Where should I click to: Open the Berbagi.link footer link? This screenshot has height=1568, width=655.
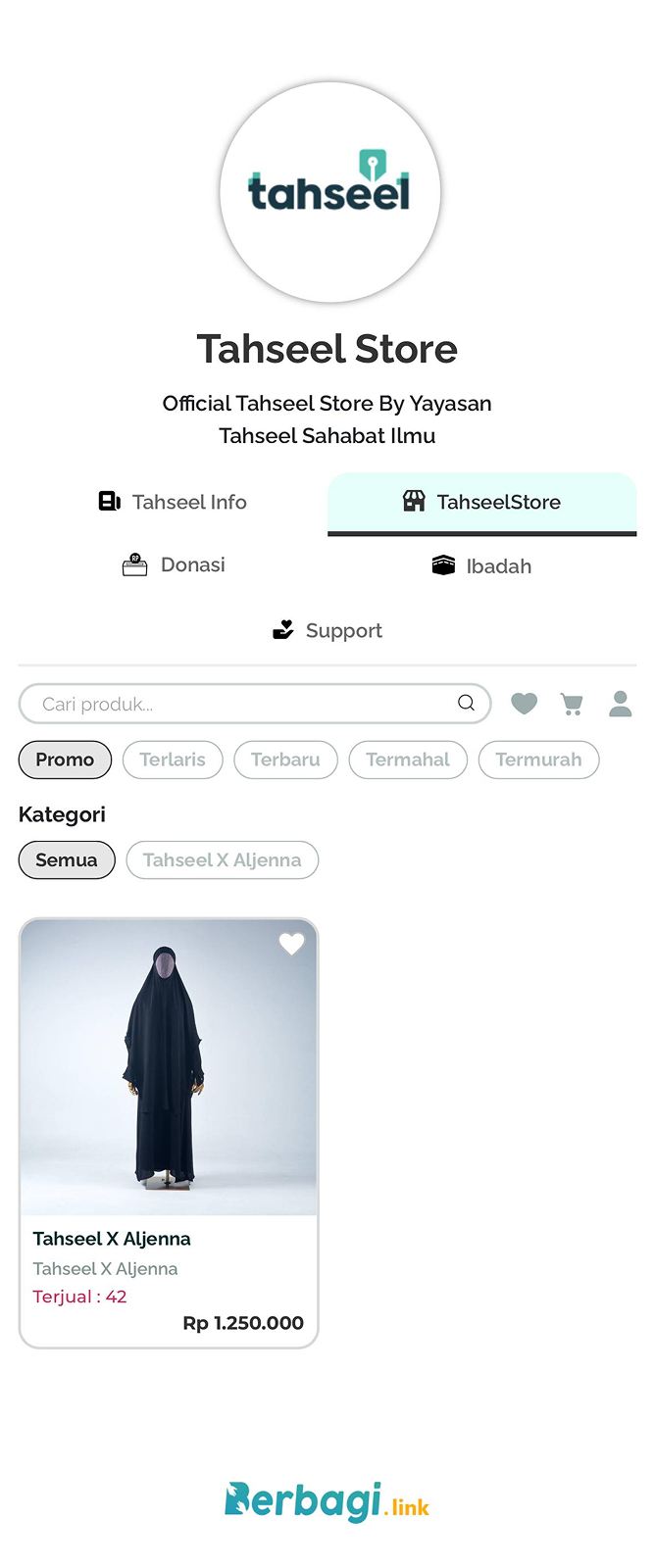(x=327, y=1501)
